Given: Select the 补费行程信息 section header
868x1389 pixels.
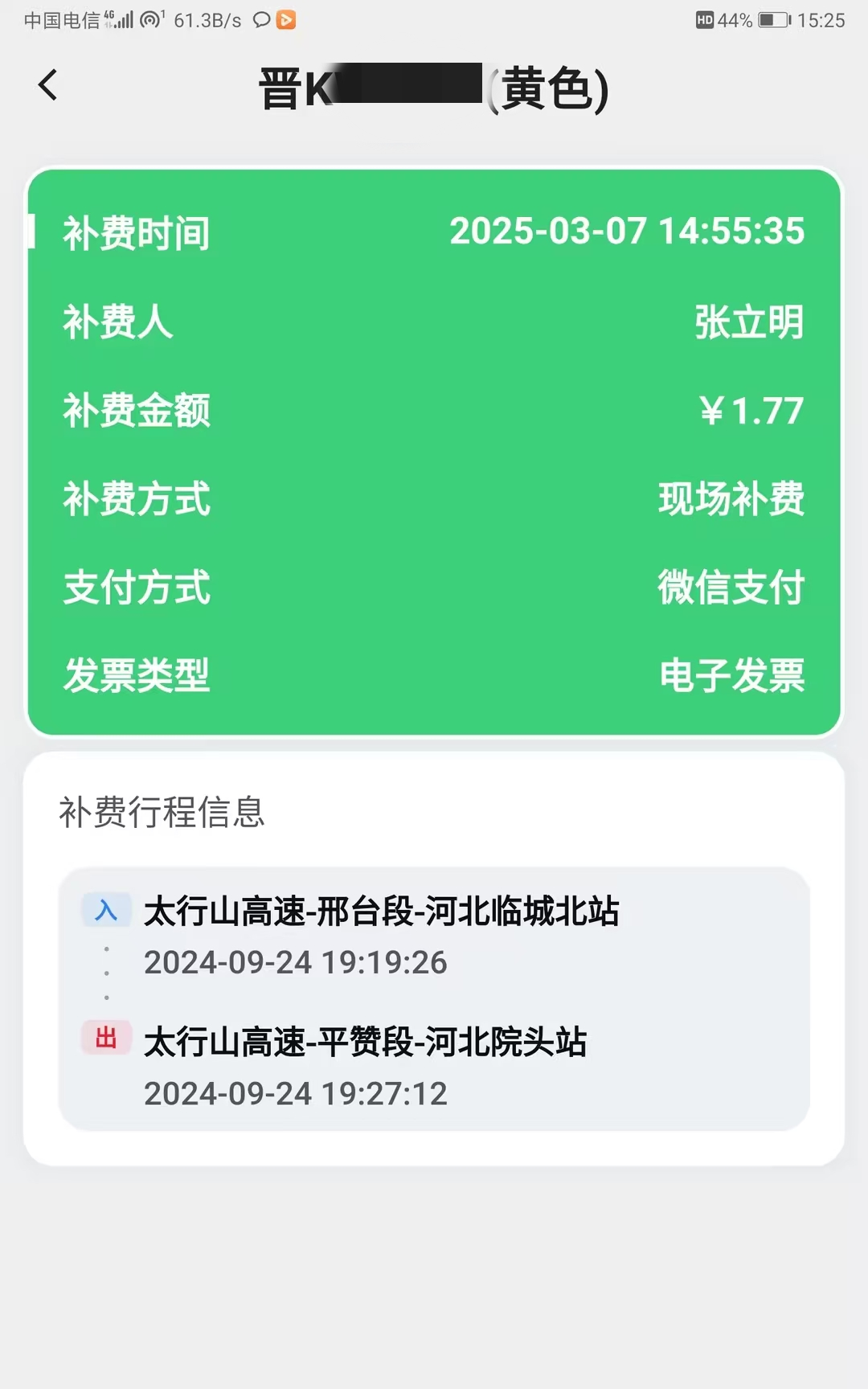Looking at the screenshot, I should 163,814.
